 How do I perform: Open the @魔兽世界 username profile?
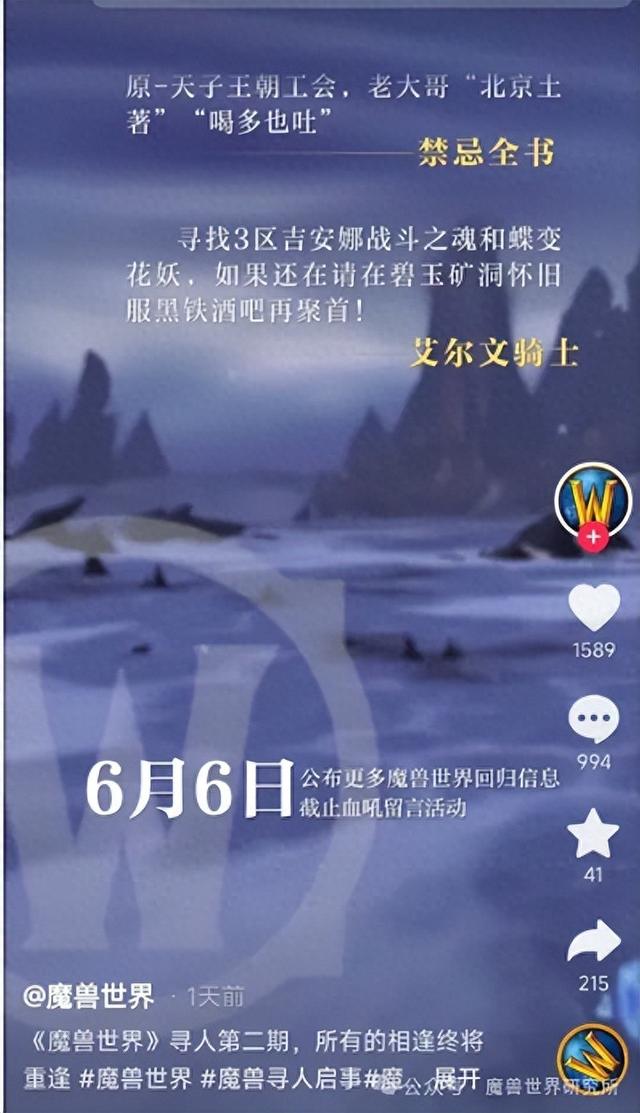(x=89, y=996)
